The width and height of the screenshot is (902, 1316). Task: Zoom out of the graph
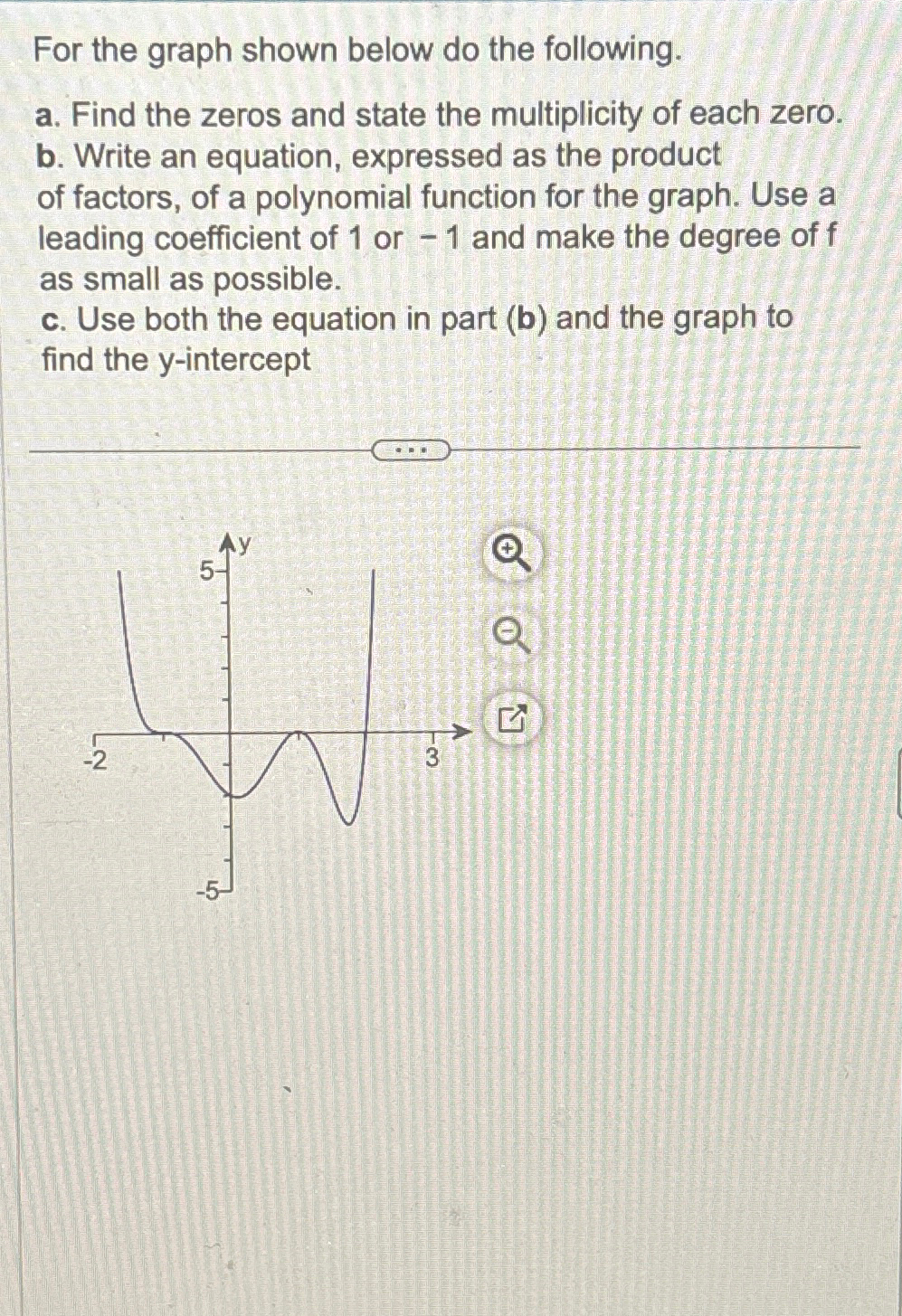(x=513, y=637)
